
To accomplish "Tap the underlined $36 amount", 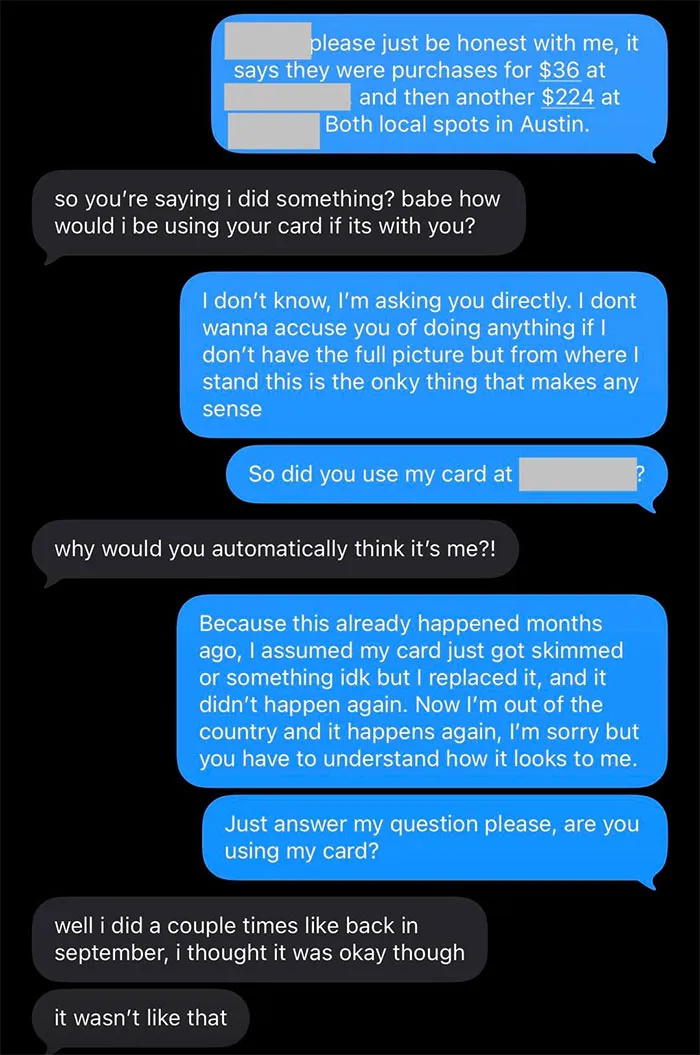I will [x=559, y=70].
